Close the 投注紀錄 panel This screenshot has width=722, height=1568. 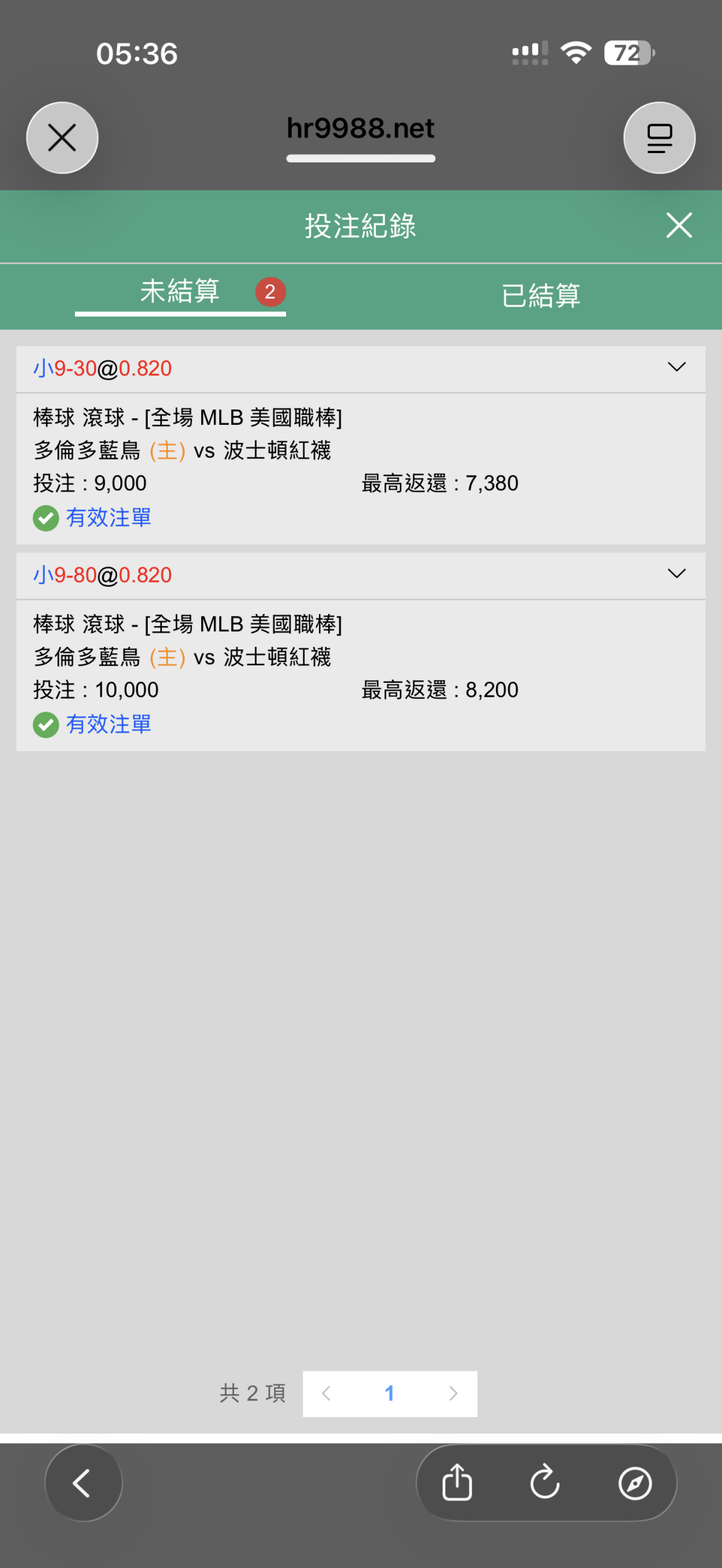tap(679, 225)
